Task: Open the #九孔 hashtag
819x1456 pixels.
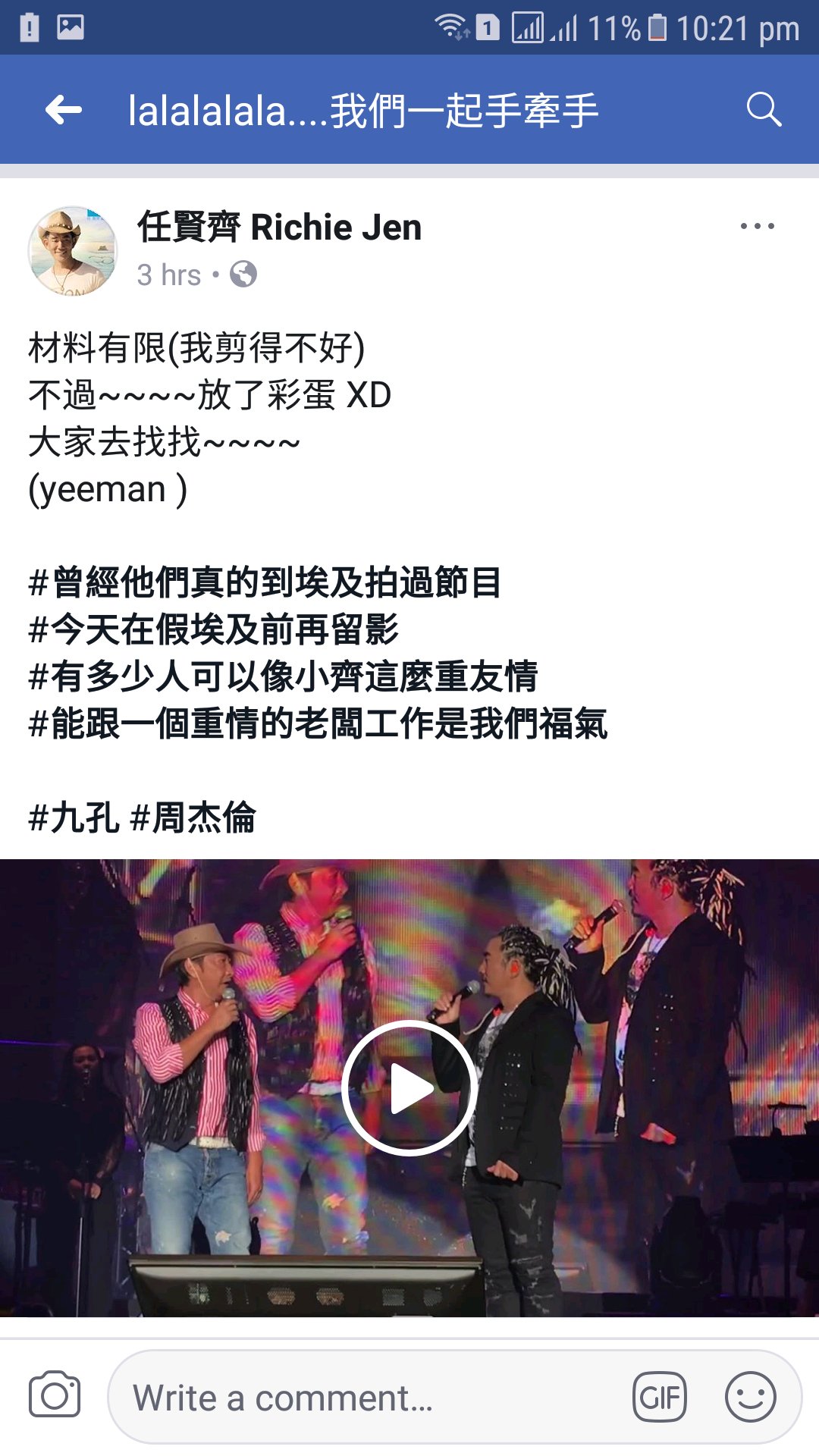Action: (74, 817)
